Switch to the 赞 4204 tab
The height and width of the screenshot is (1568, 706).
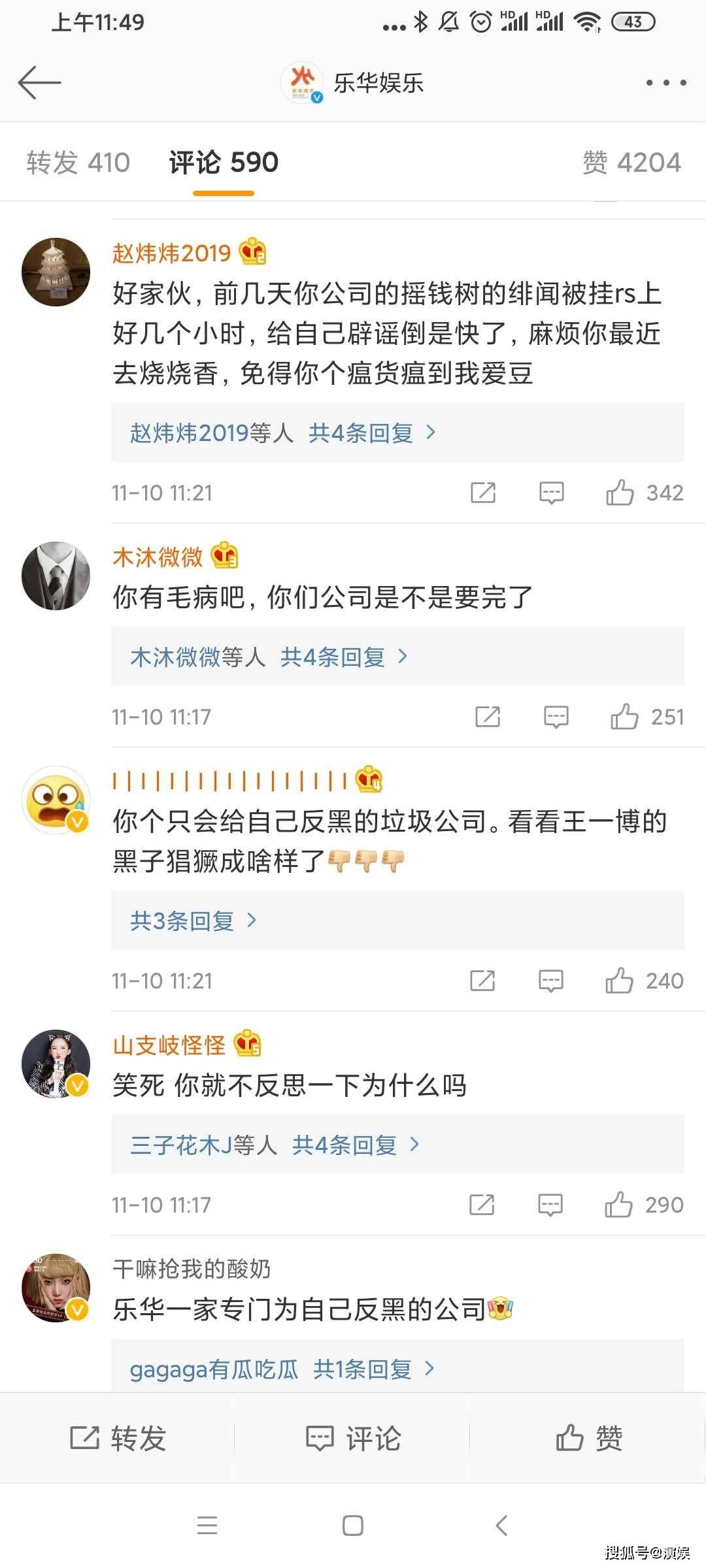click(631, 163)
